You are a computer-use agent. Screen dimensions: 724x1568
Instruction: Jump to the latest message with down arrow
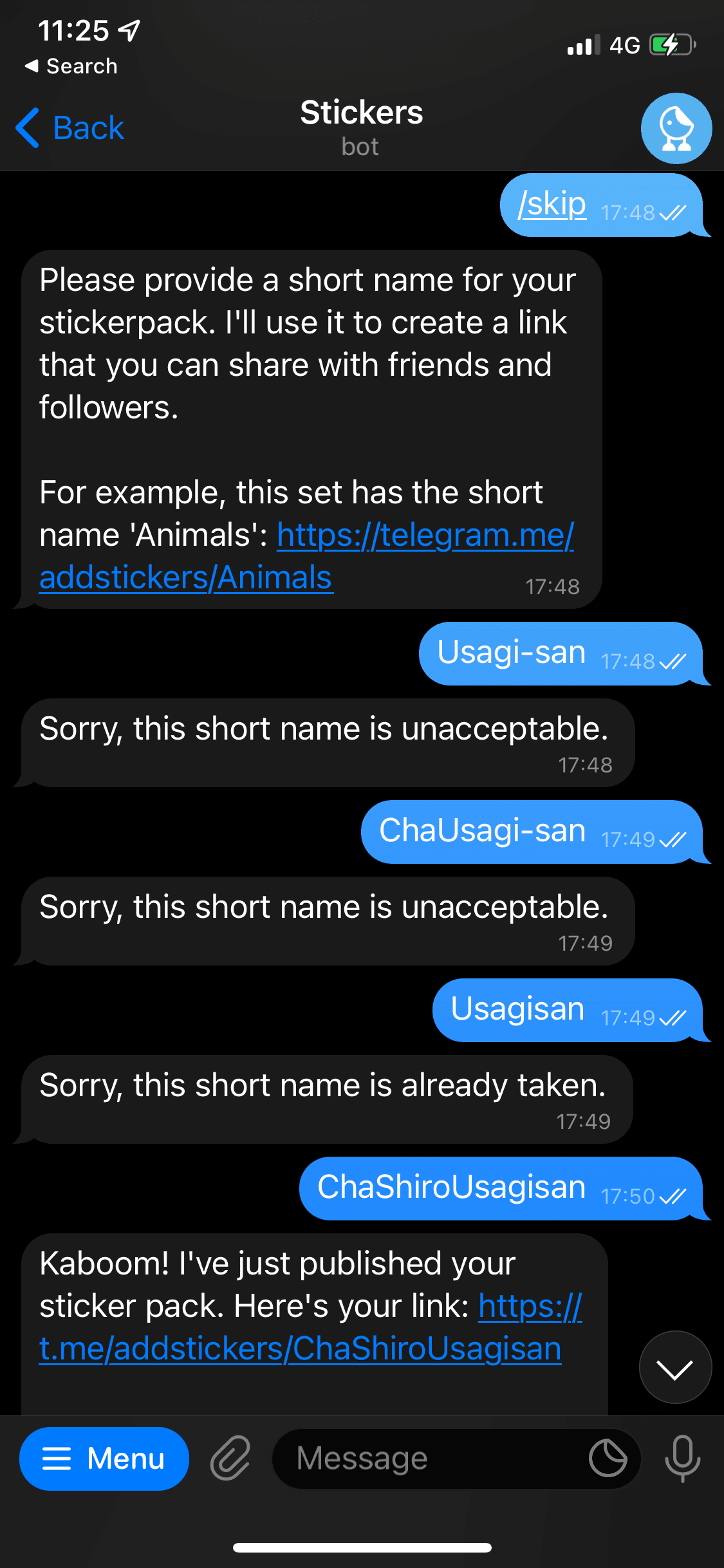pos(675,1367)
